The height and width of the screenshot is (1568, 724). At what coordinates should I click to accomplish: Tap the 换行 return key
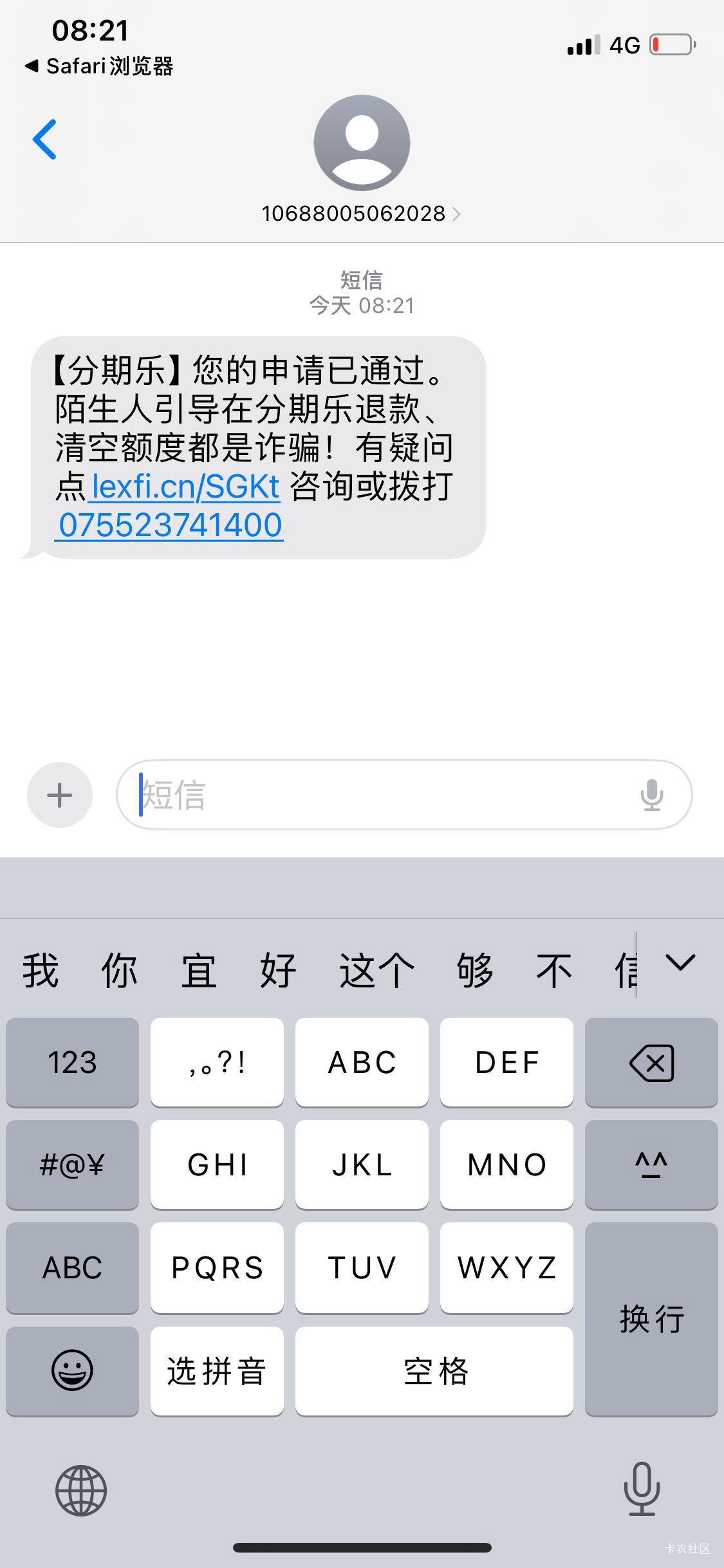point(651,1319)
